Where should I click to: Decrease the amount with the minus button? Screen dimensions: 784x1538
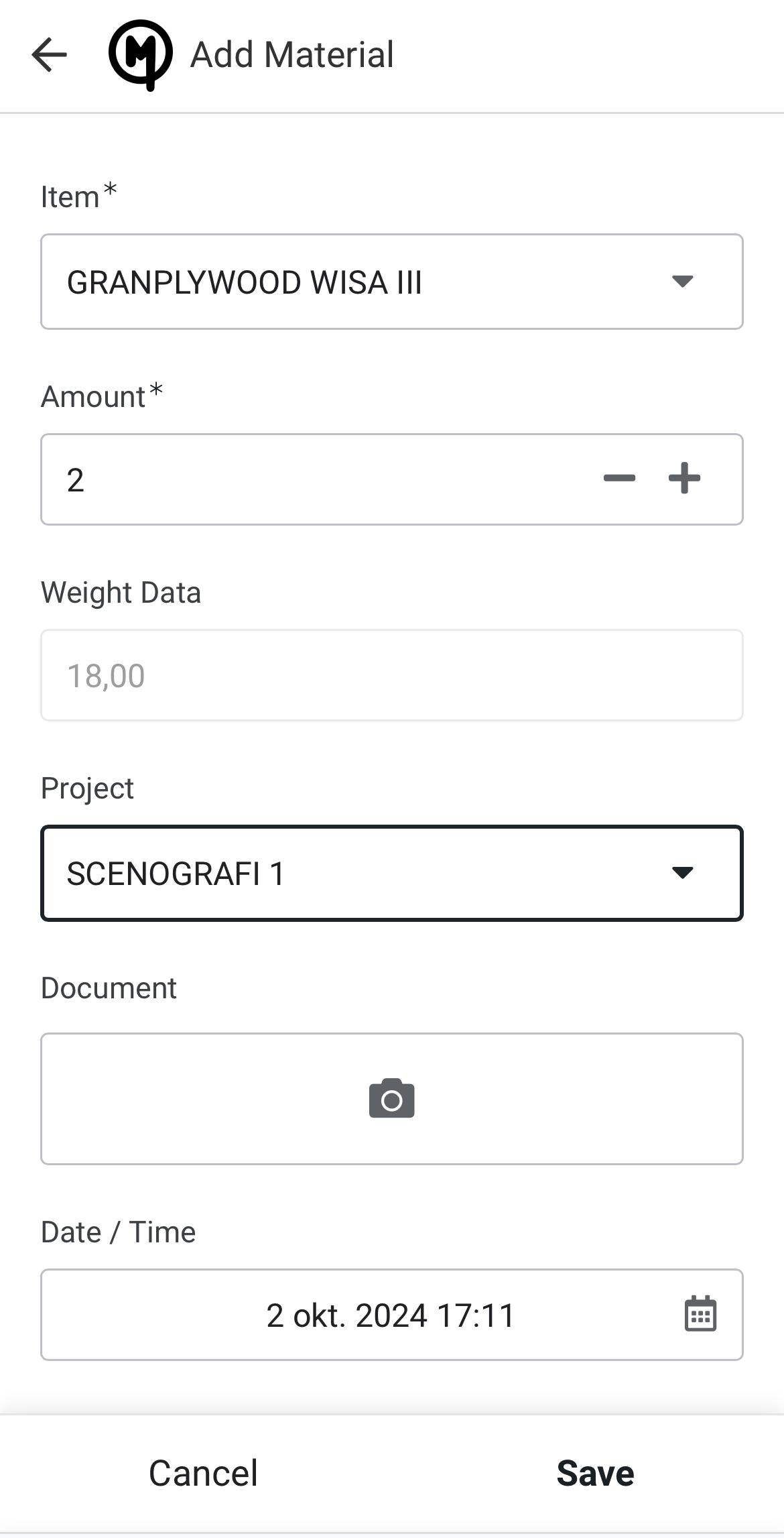619,479
